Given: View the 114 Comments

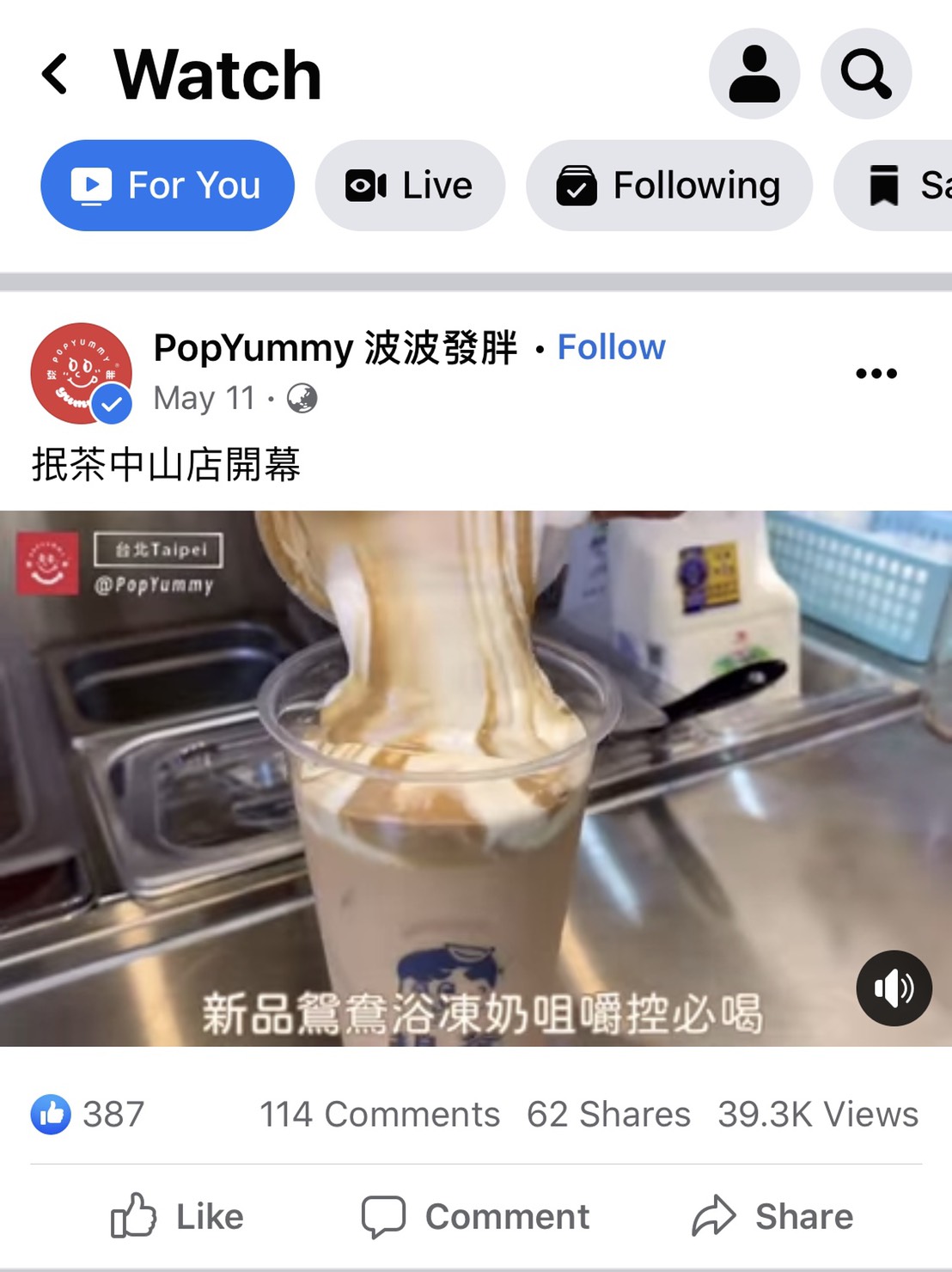Looking at the screenshot, I should coord(379,1115).
